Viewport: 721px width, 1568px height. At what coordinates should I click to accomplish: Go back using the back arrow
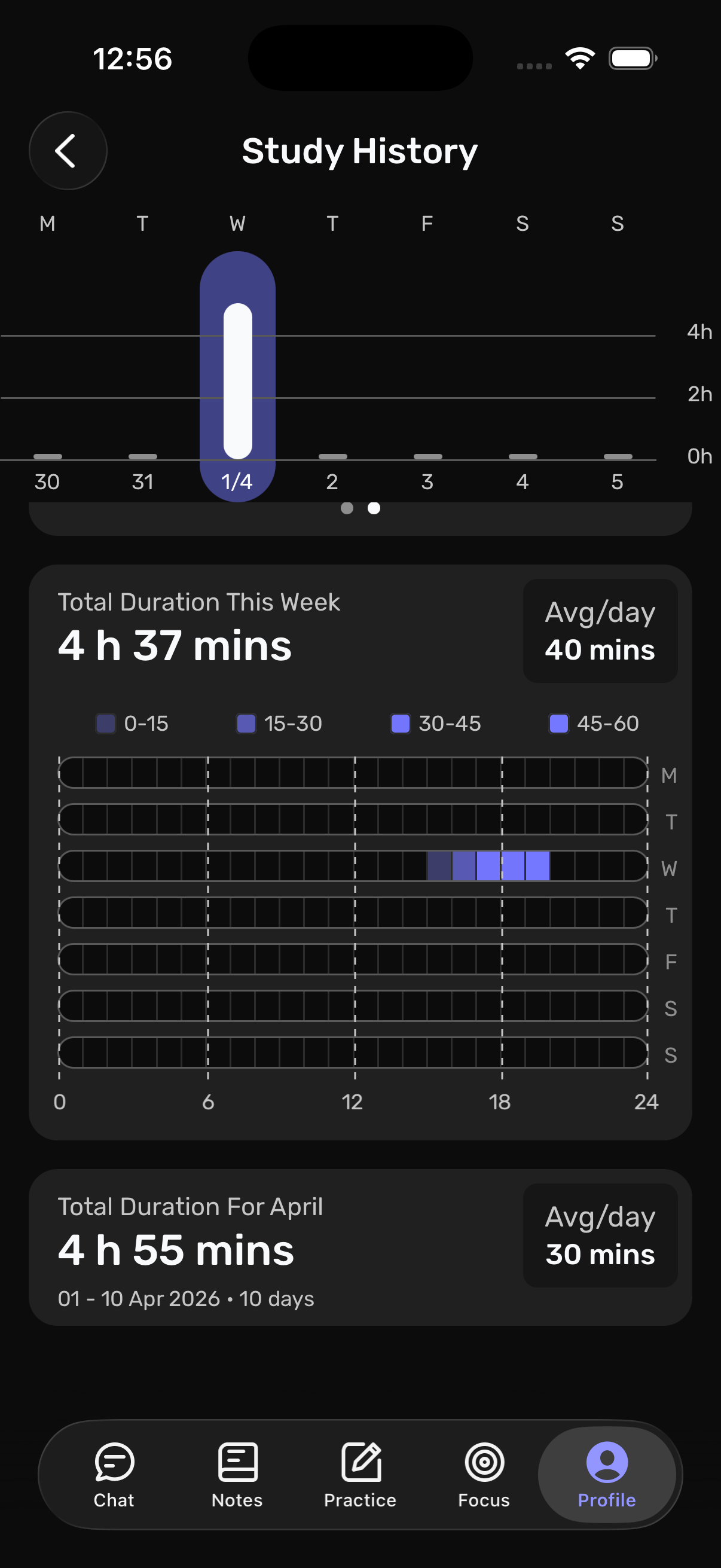tap(68, 150)
